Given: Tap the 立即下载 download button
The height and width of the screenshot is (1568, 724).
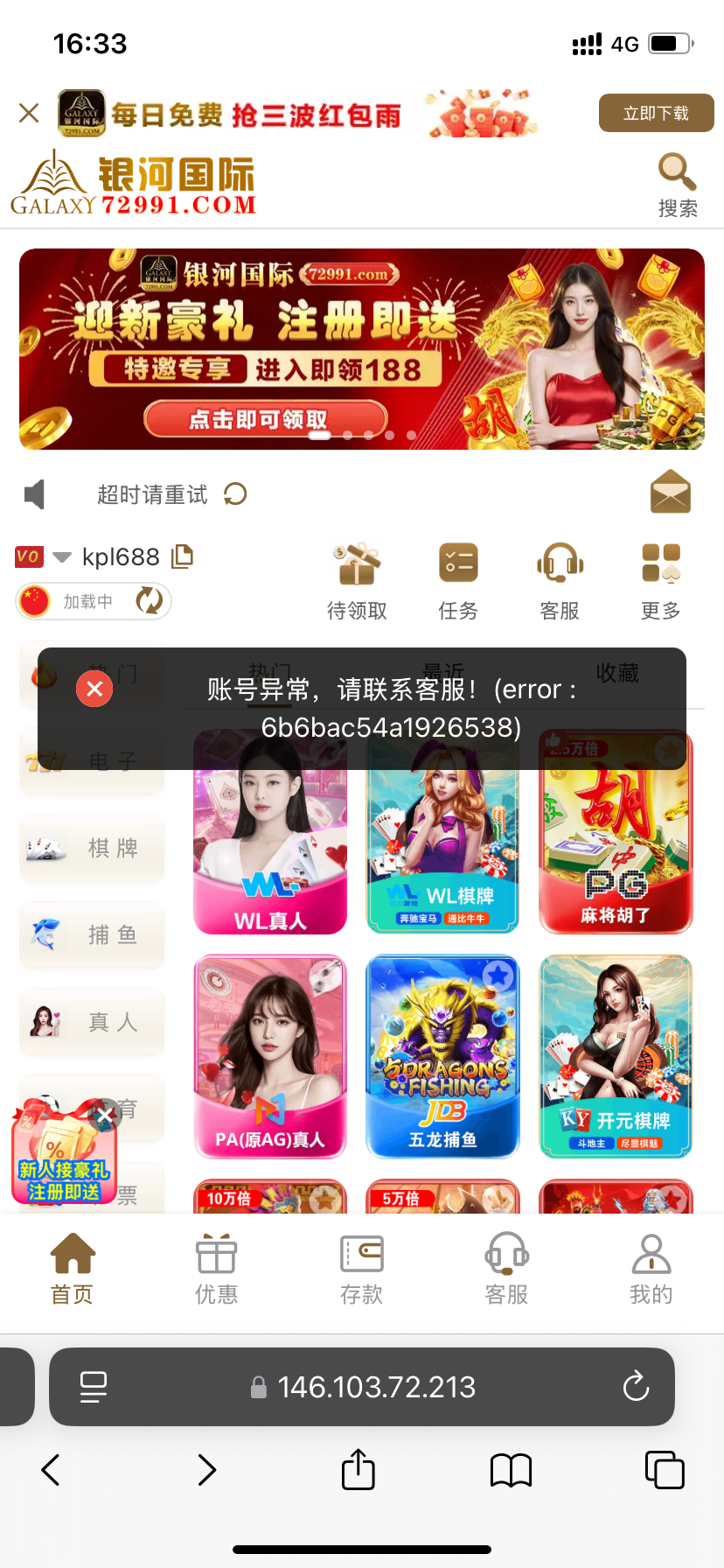Looking at the screenshot, I should tap(656, 114).
